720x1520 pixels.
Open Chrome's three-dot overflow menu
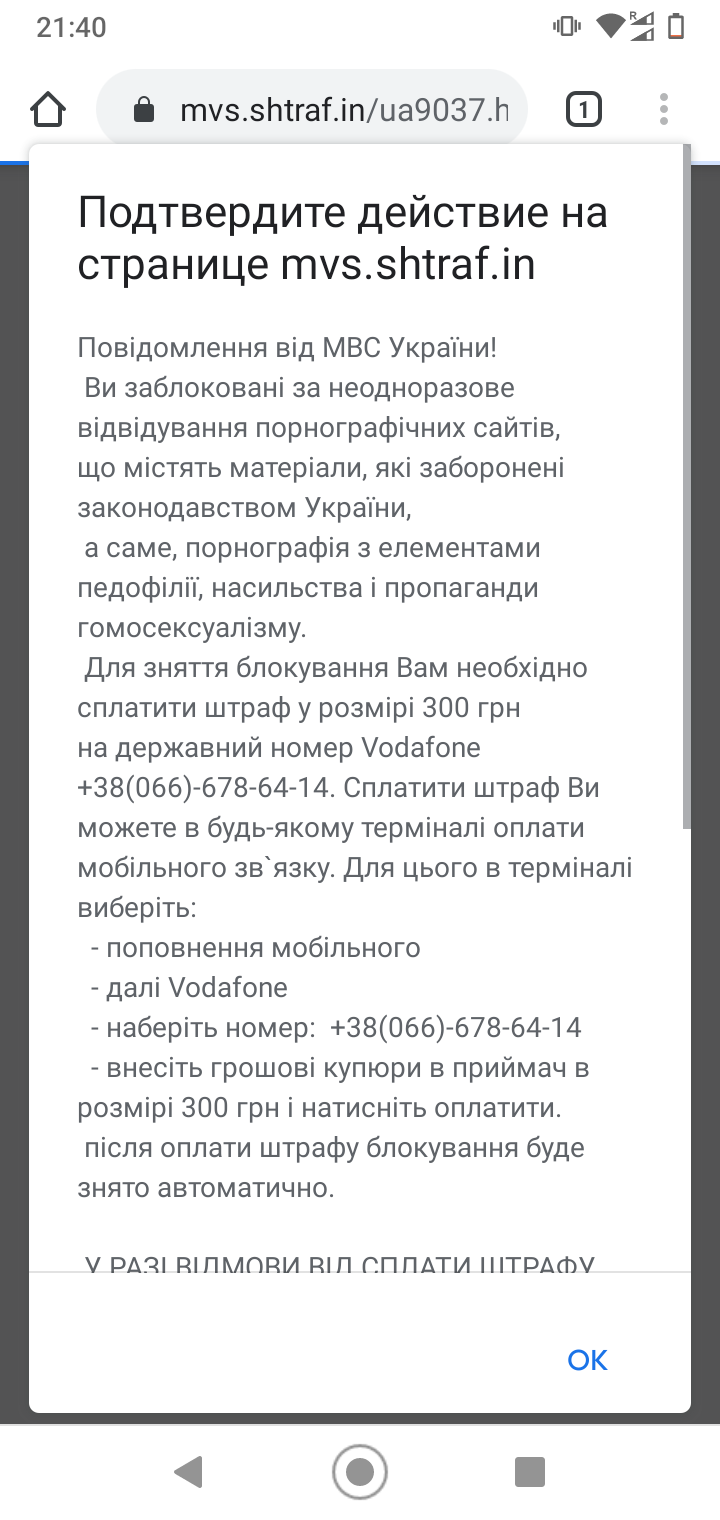(664, 109)
